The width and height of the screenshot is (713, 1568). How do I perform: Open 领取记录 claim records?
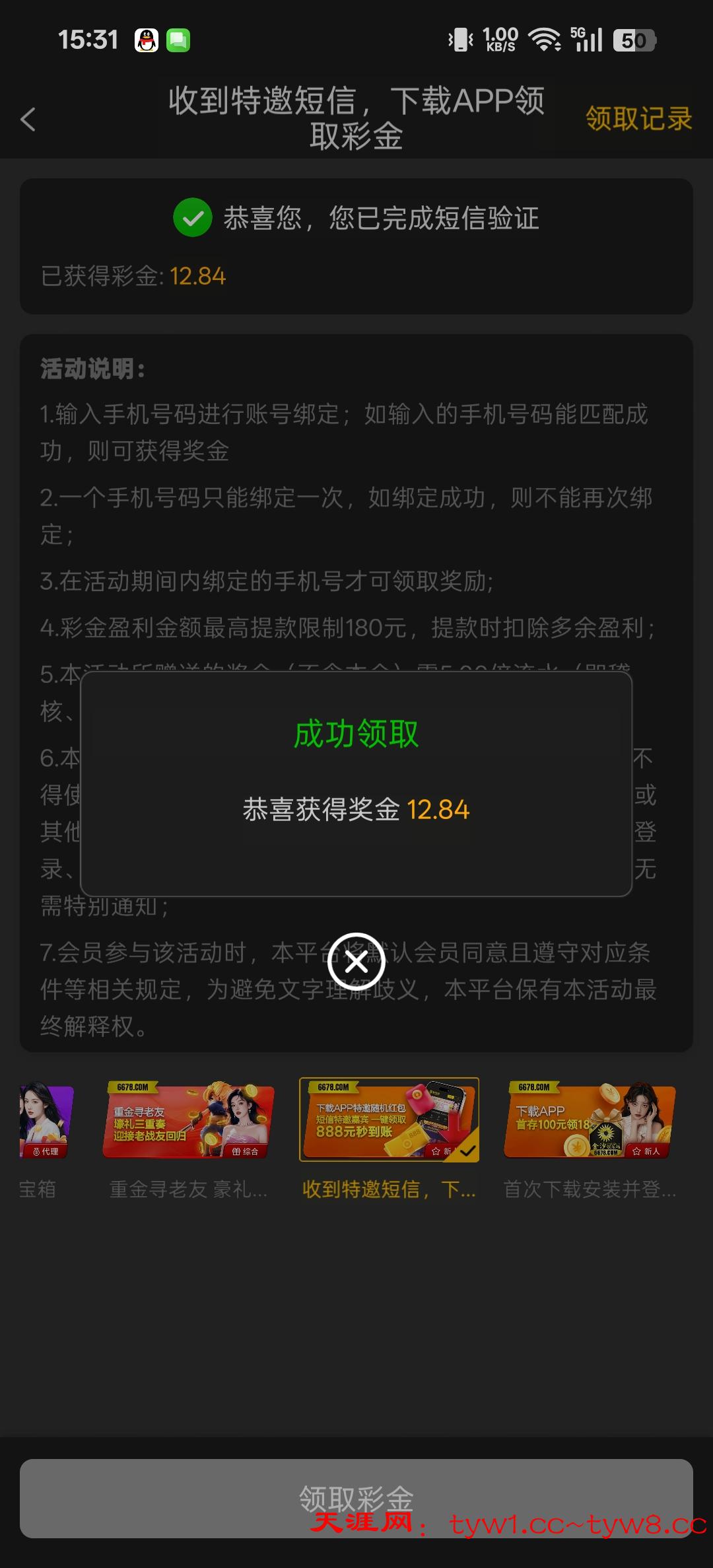tap(638, 119)
